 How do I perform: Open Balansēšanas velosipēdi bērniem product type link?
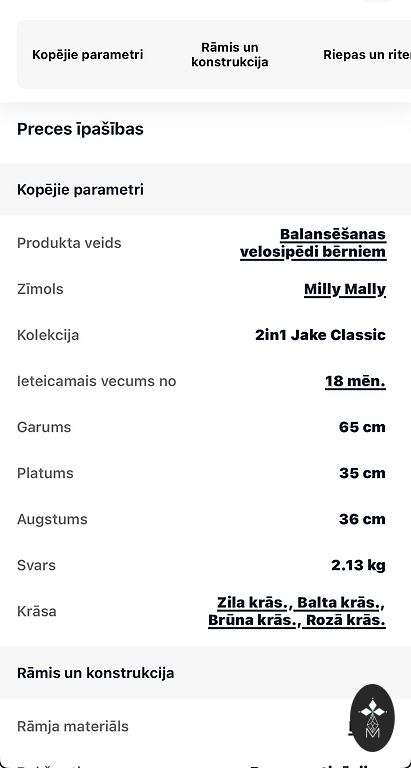click(313, 243)
